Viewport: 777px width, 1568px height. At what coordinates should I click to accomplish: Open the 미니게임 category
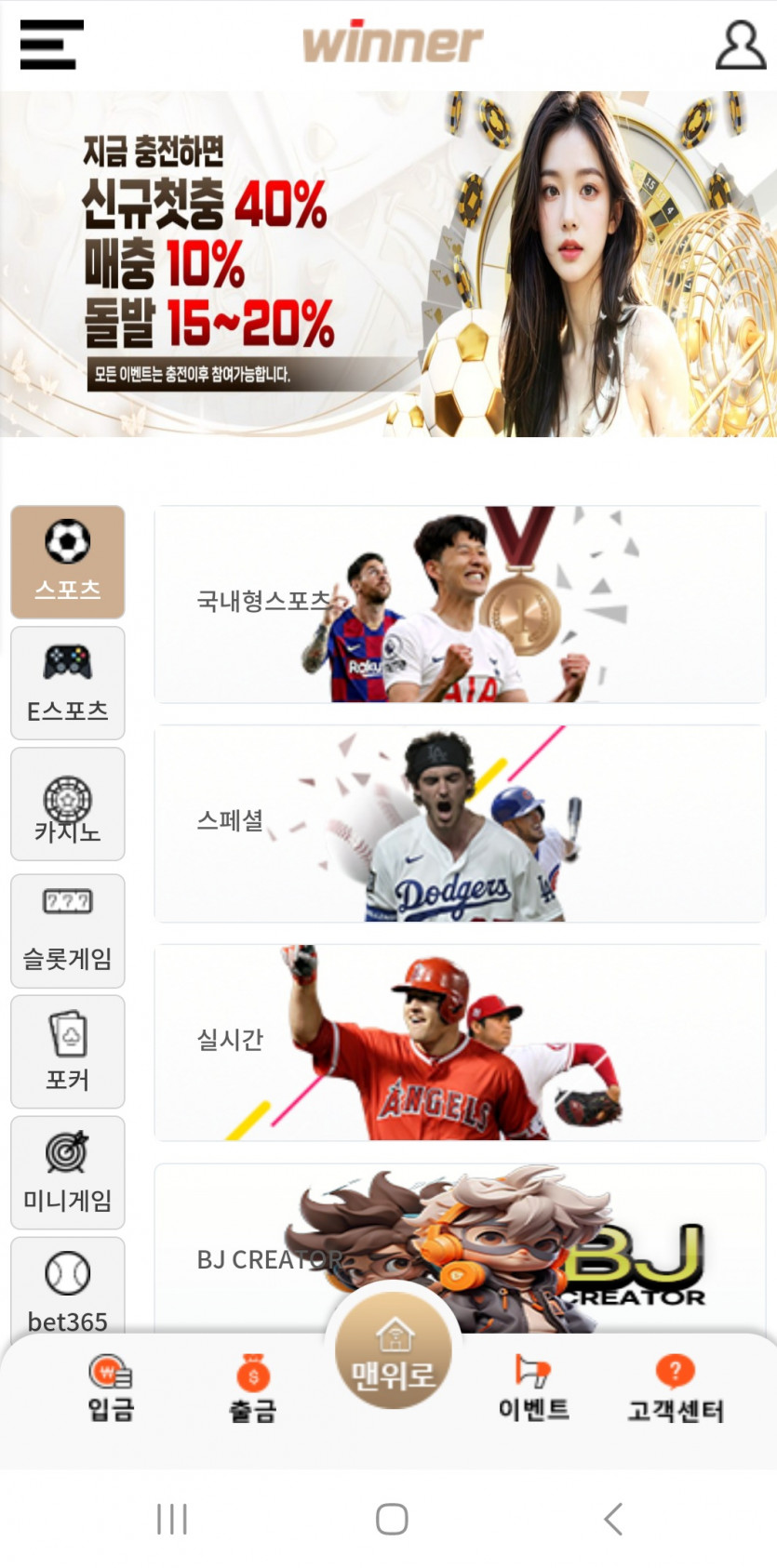(68, 1173)
